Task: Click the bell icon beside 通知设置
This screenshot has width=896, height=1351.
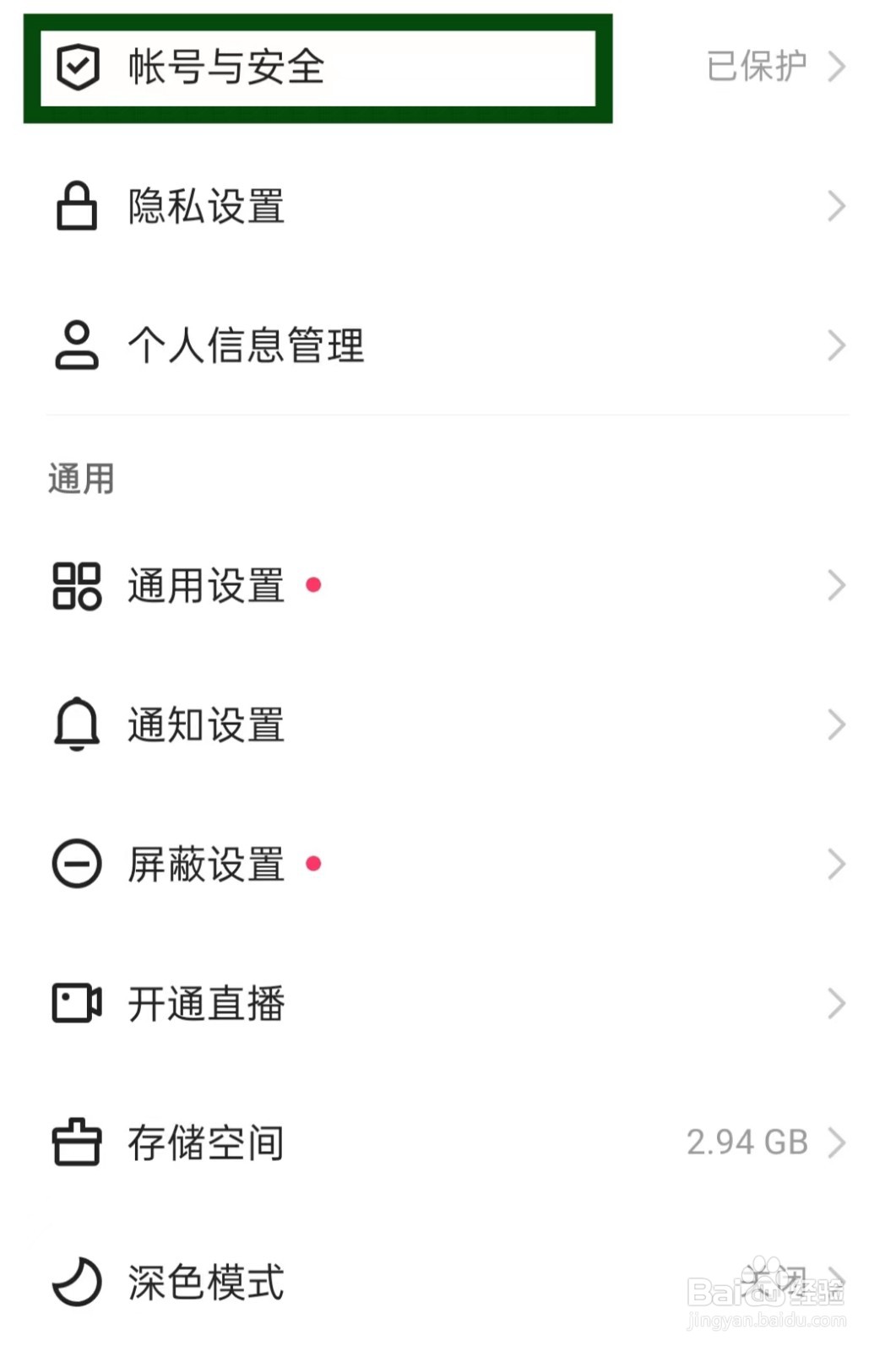Action: [x=77, y=724]
